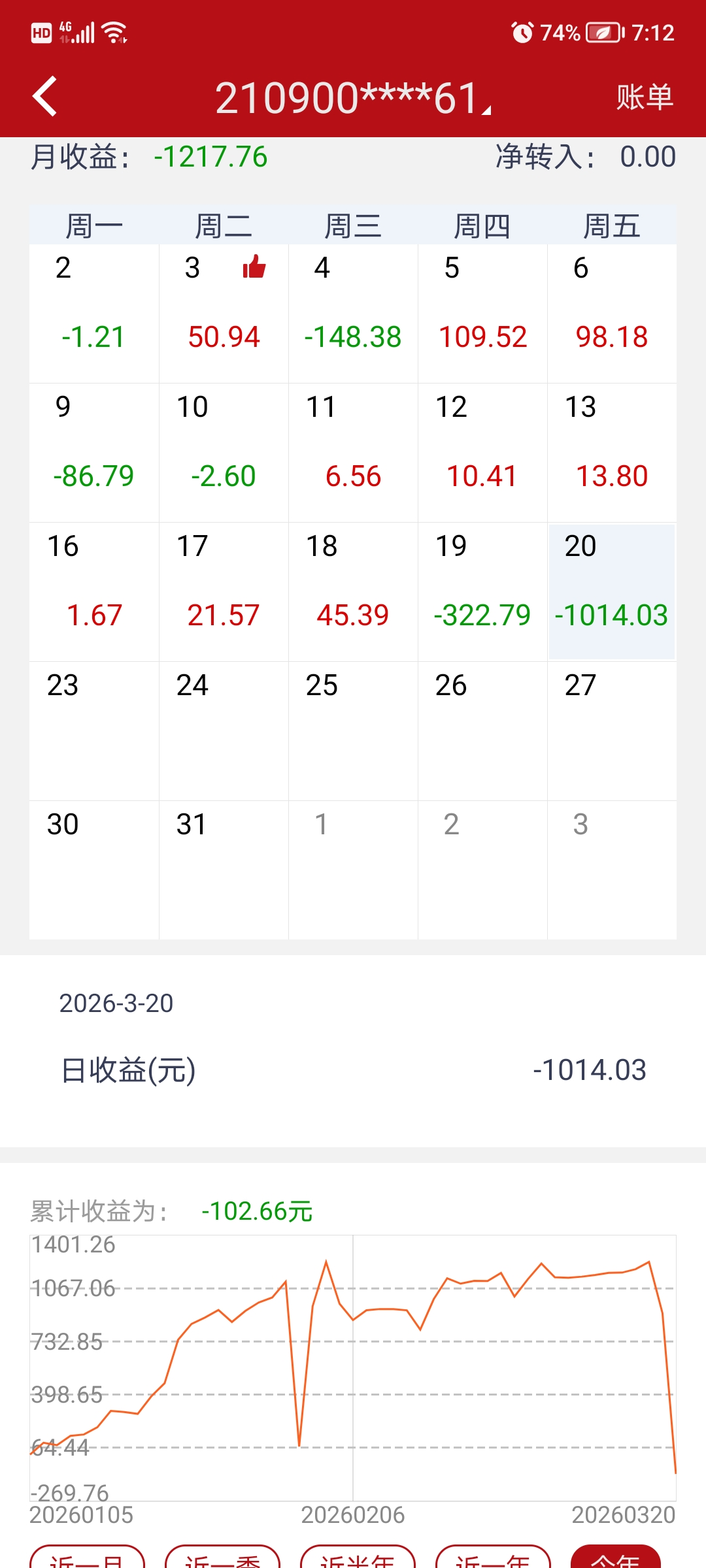The height and width of the screenshot is (1568, 706).
Task: Select day 3 with 50.94 profit
Action: [224, 314]
